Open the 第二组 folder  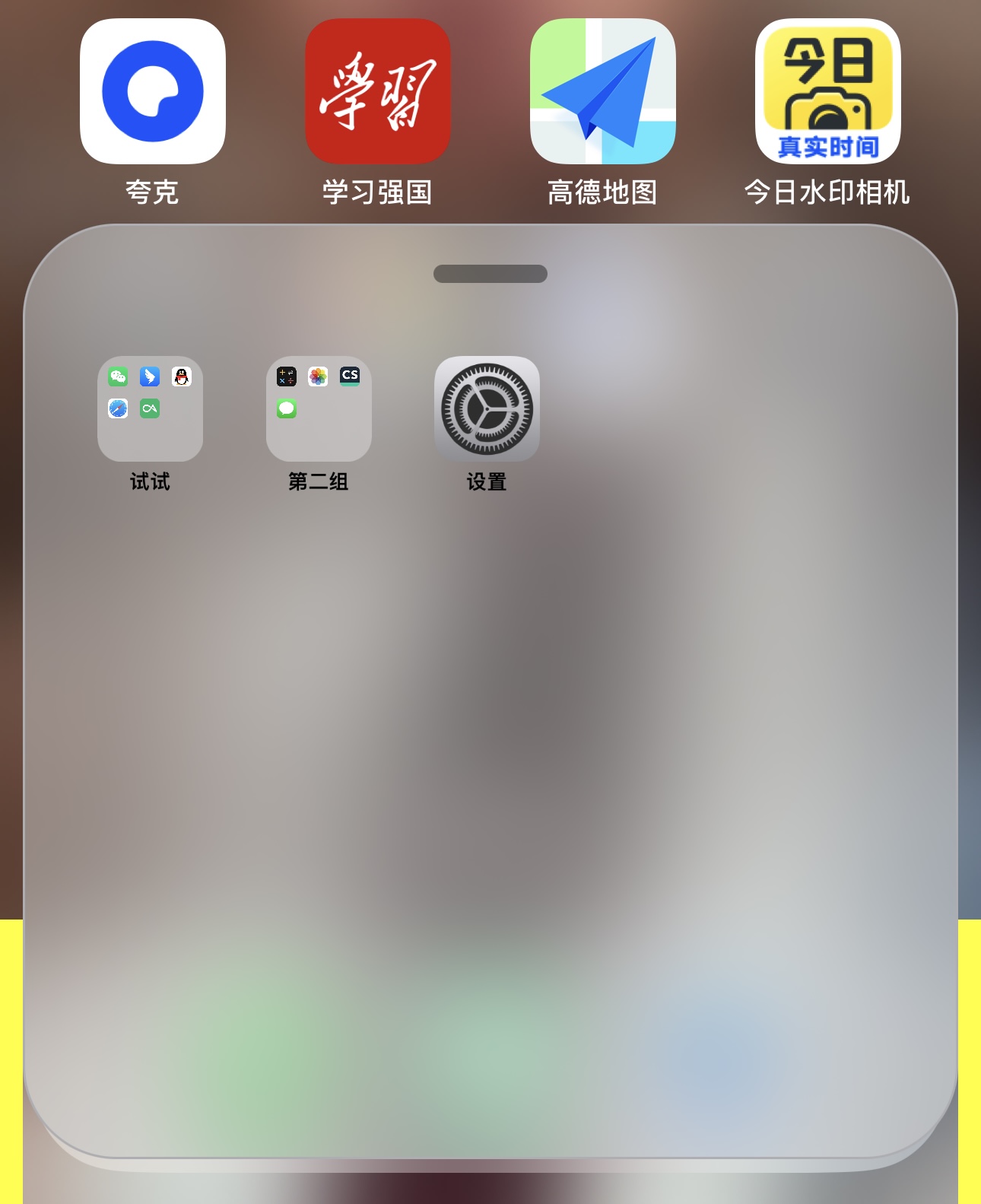click(319, 409)
